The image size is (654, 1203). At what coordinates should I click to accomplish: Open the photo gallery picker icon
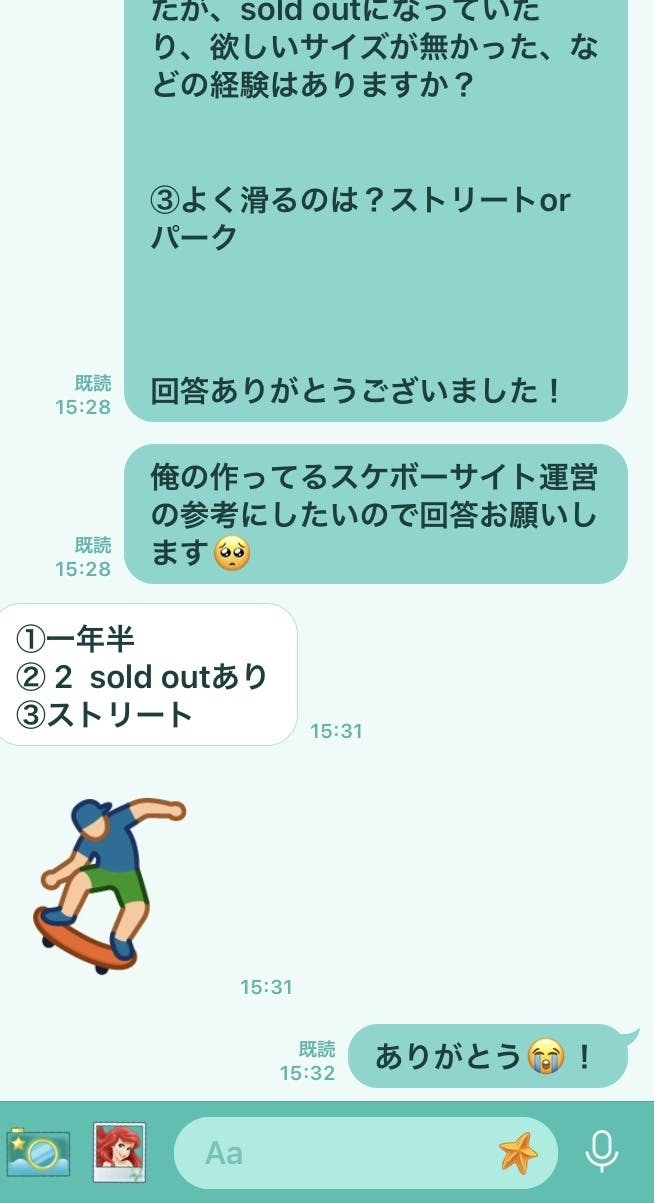(119, 1152)
